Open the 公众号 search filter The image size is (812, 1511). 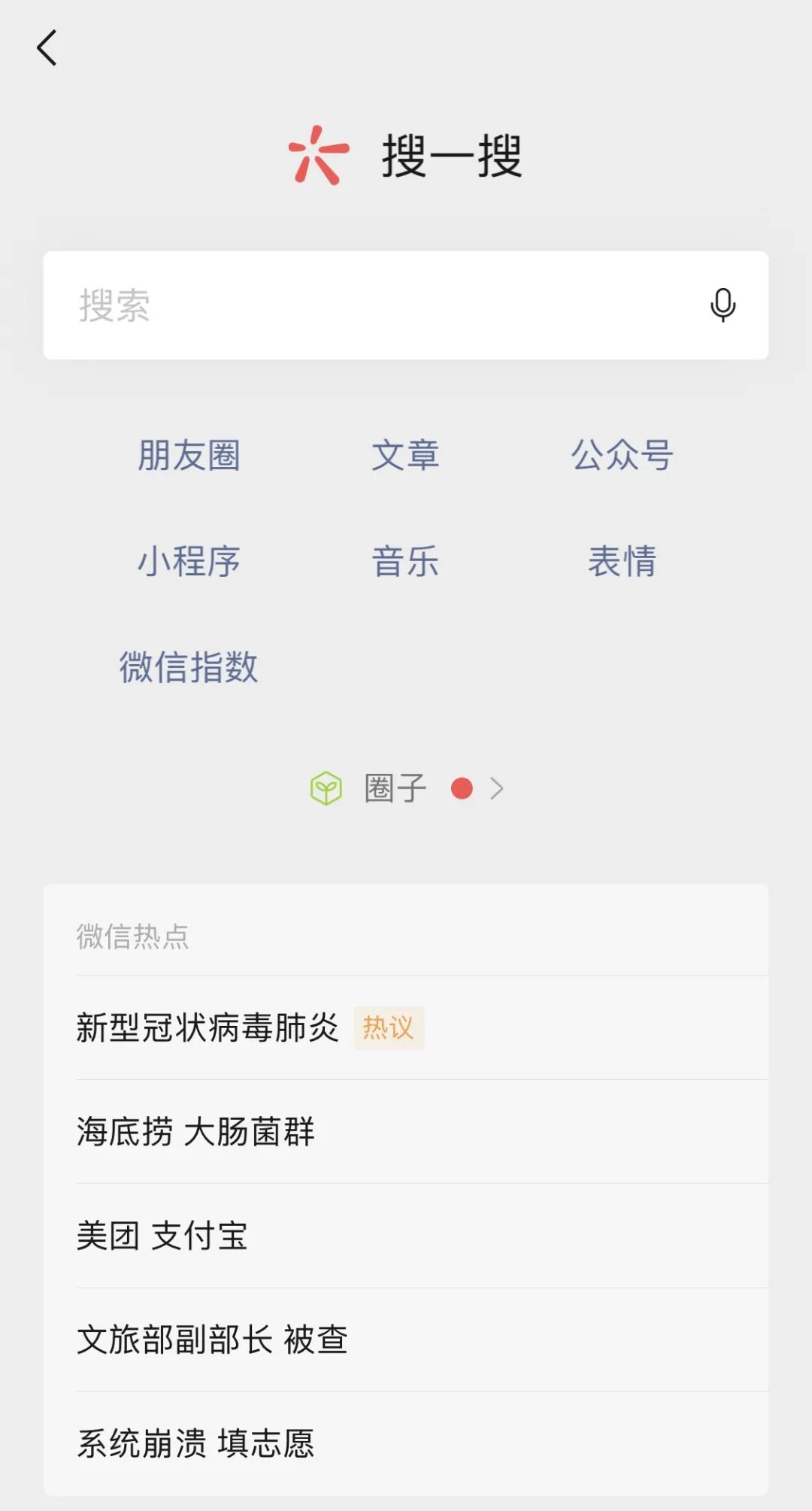(623, 454)
